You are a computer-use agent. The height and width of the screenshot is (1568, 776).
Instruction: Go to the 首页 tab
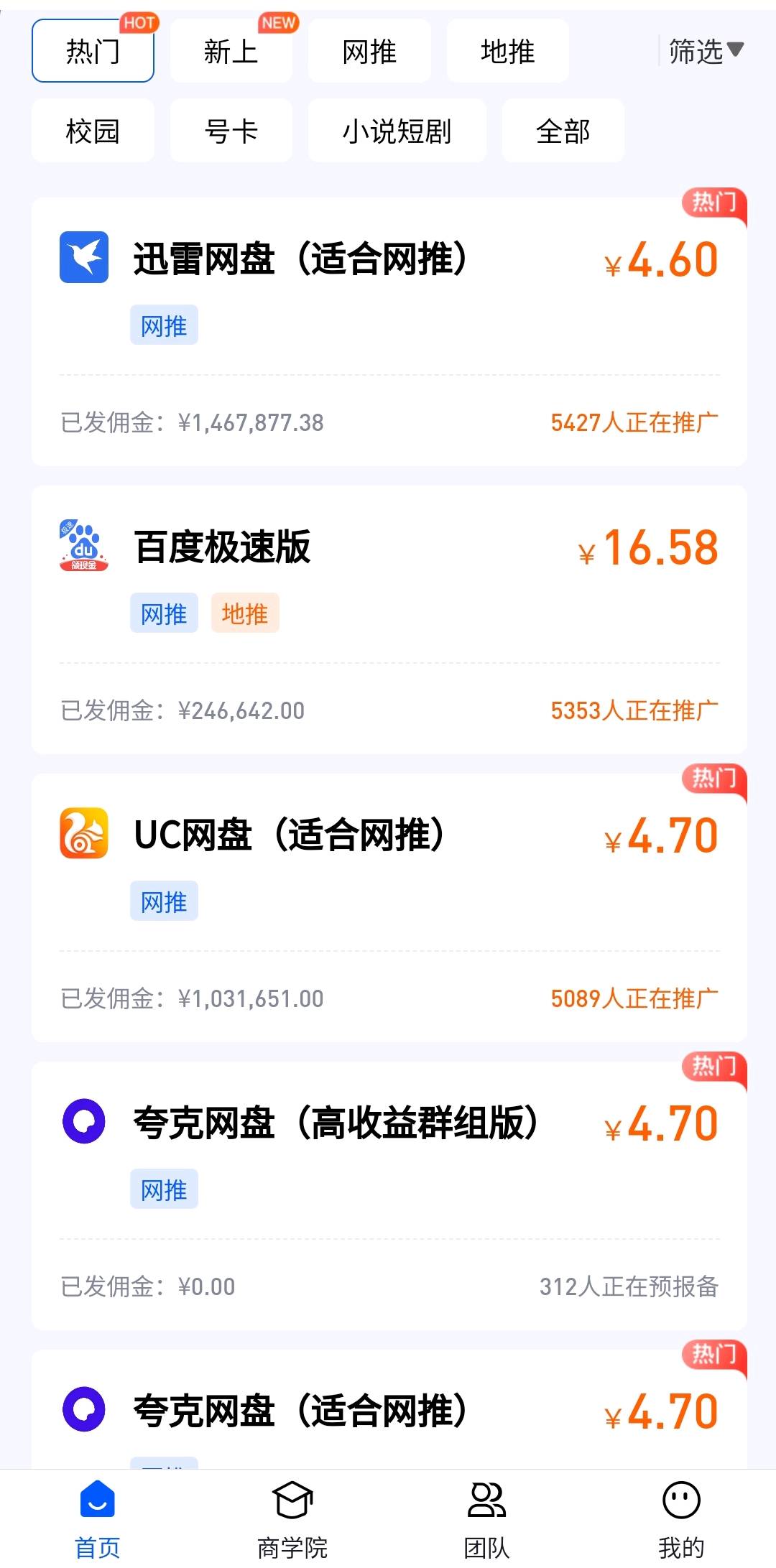pyautogui.click(x=97, y=1518)
